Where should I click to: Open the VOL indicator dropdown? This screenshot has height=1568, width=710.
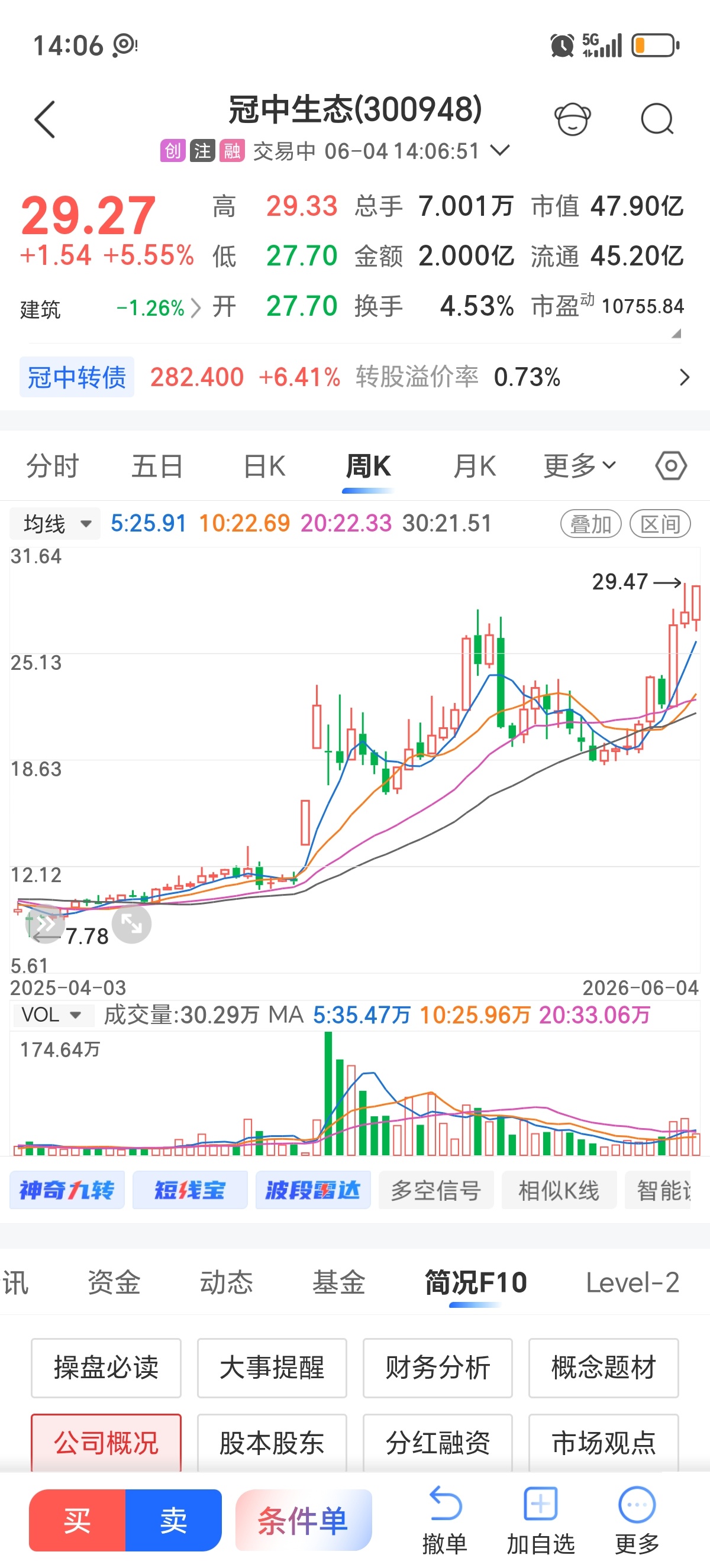coord(51,1015)
